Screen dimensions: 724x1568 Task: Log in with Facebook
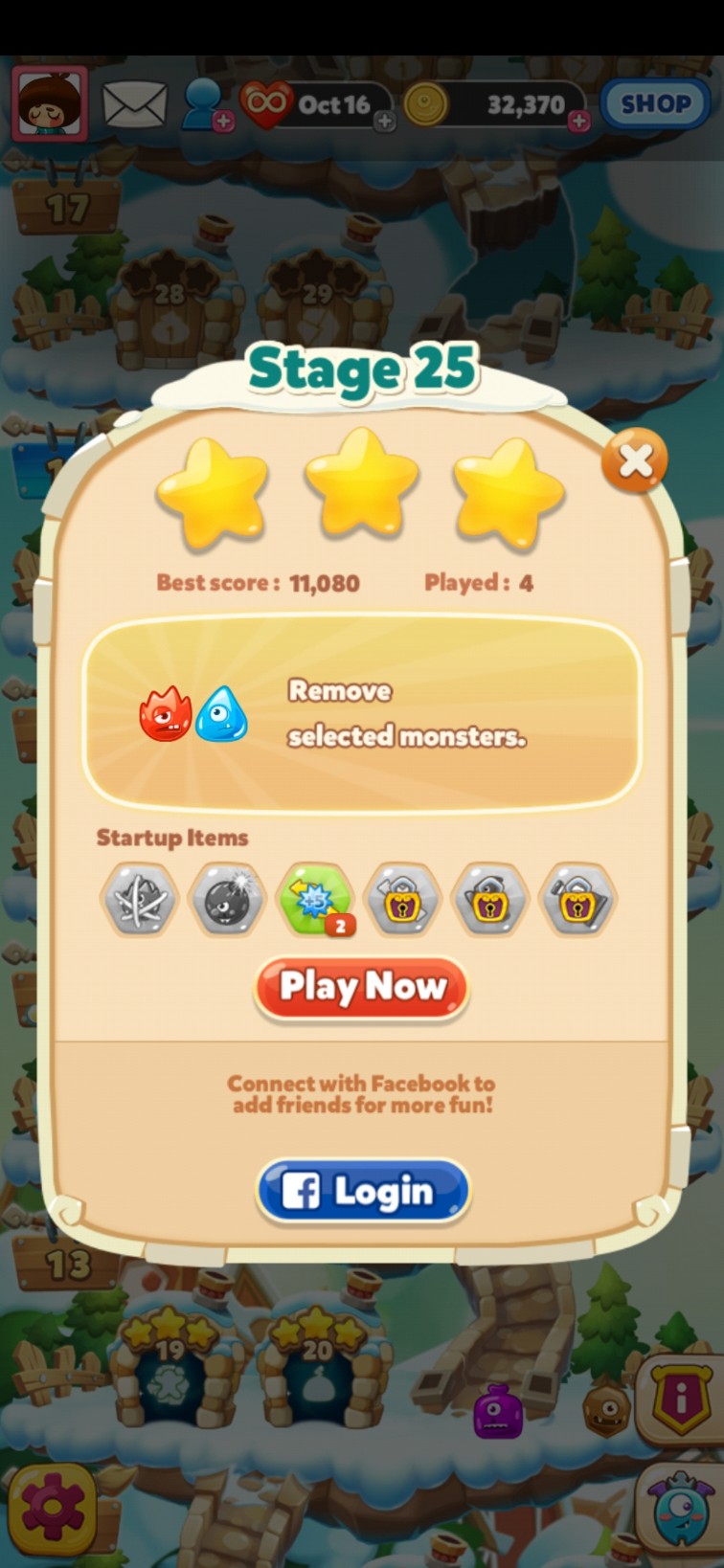coord(363,1191)
